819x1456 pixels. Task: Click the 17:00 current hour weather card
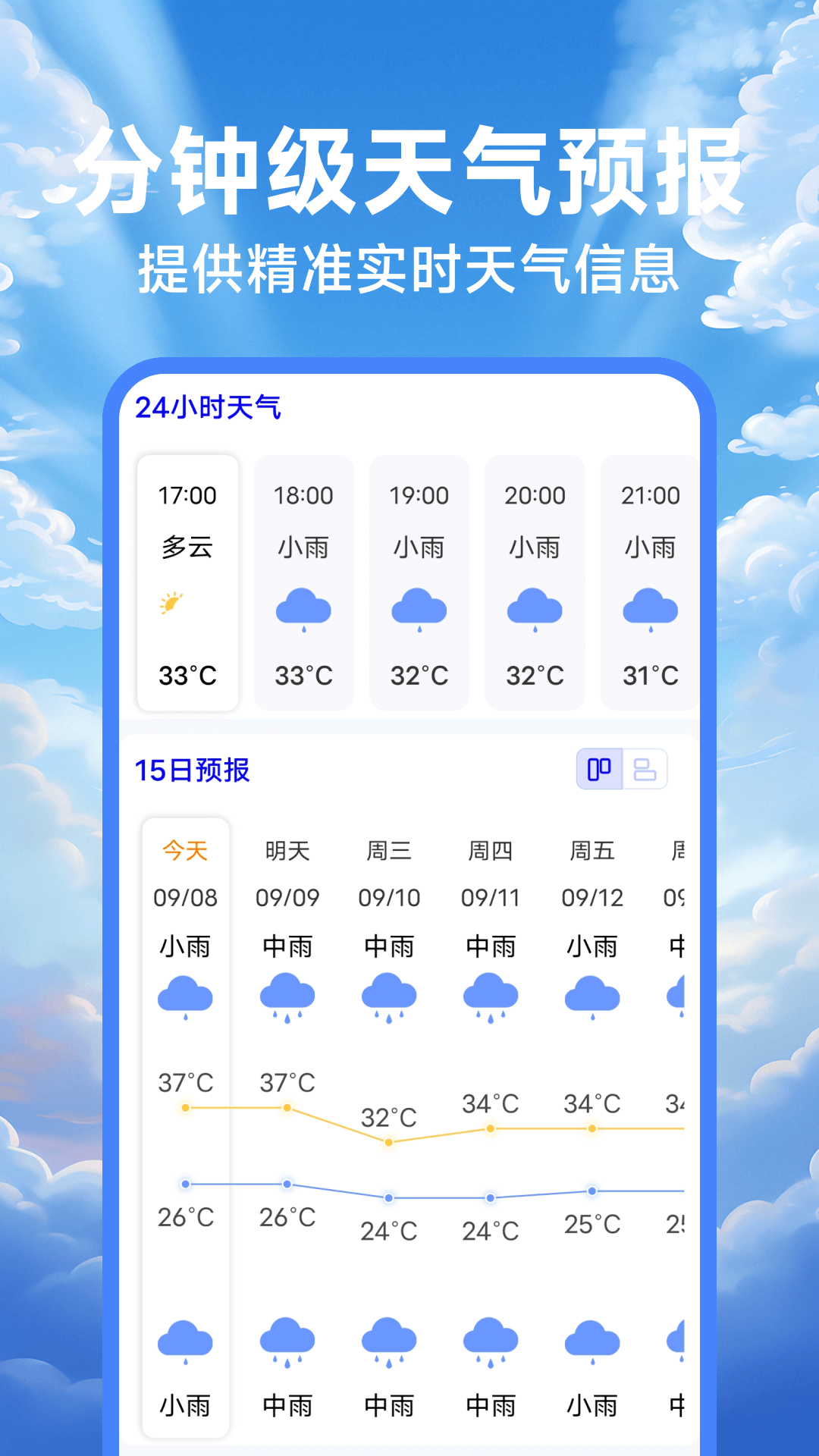point(187,581)
